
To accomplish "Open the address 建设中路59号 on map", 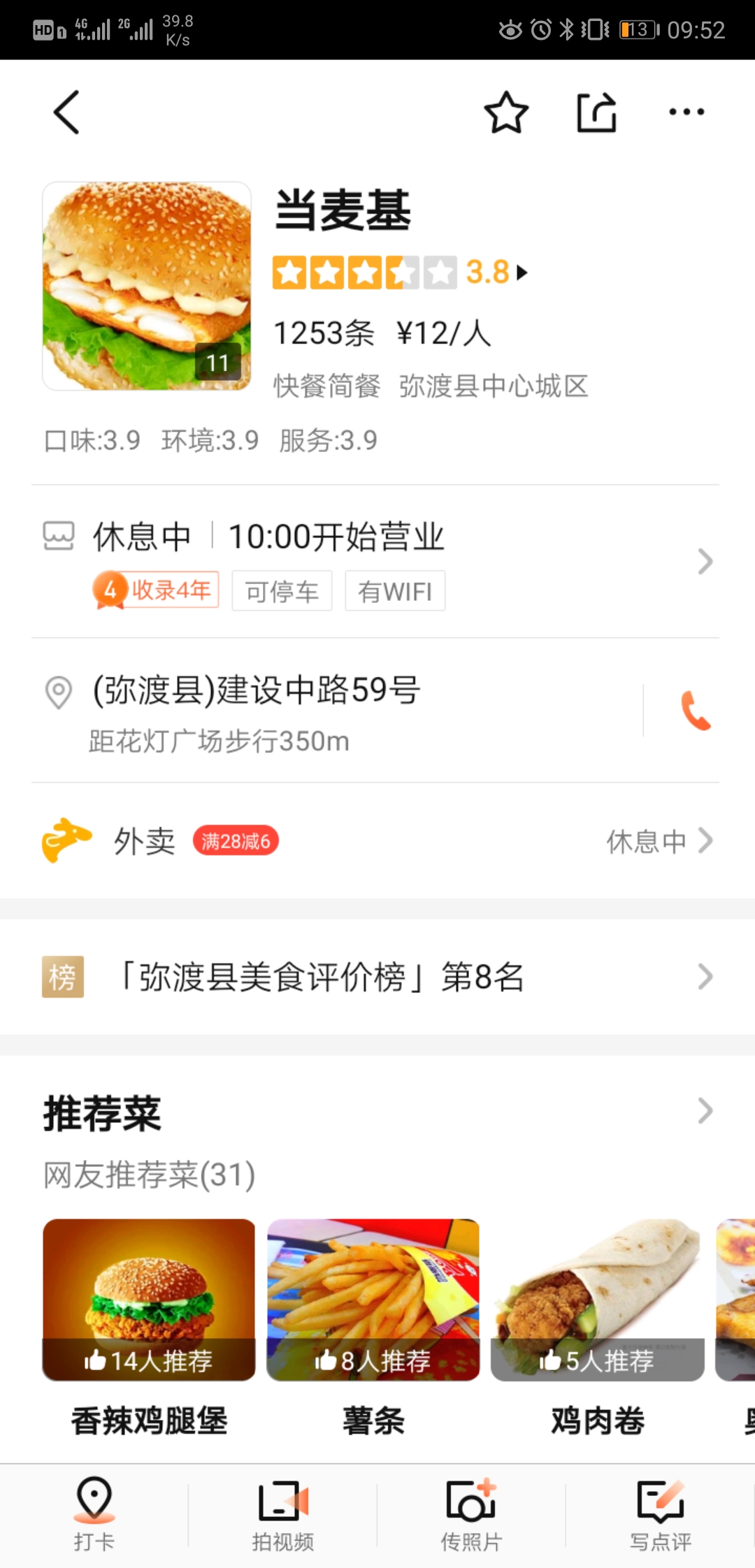I will [336, 710].
